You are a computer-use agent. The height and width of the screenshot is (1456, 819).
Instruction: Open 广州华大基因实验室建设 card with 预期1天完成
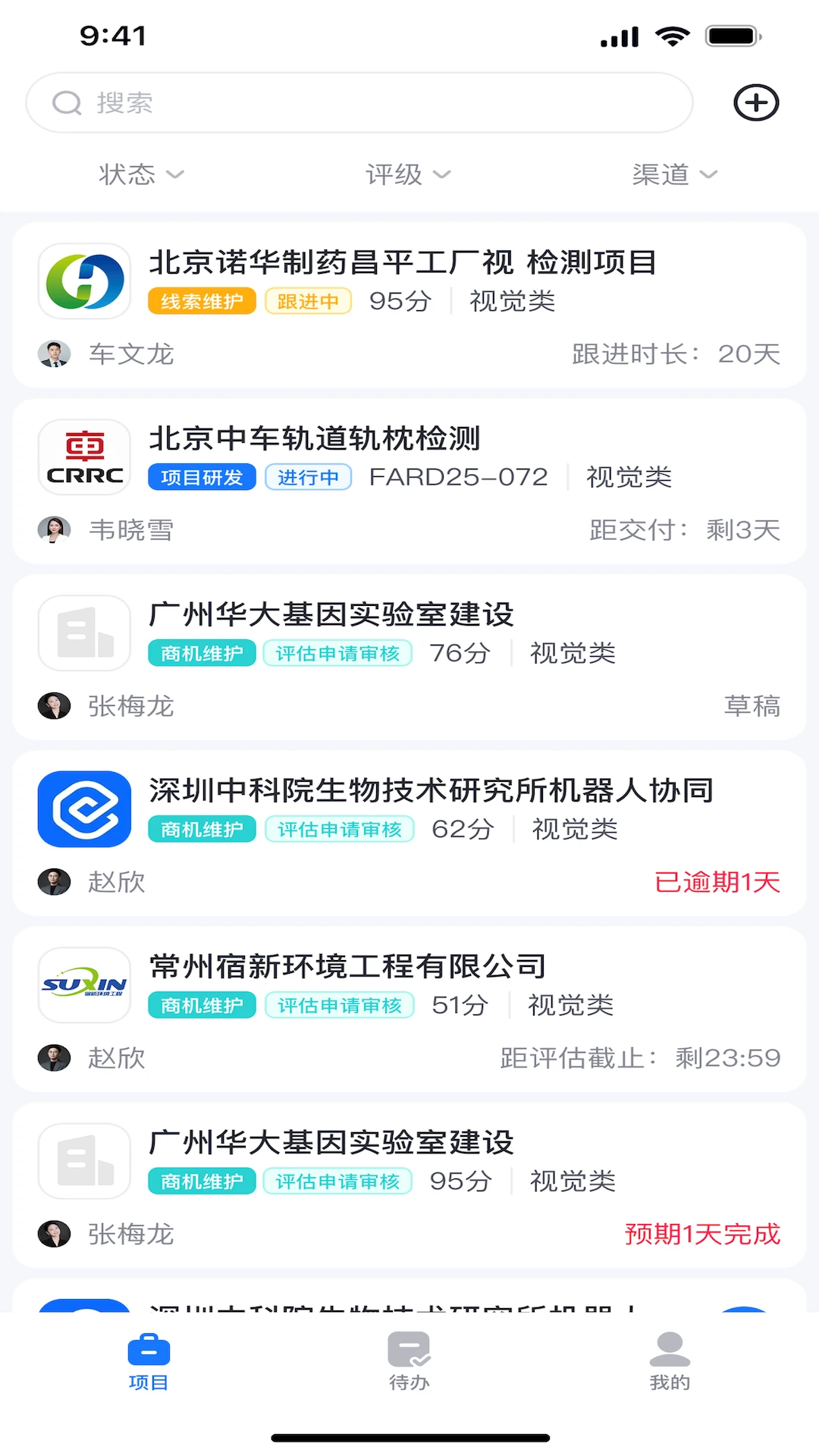click(x=409, y=1185)
